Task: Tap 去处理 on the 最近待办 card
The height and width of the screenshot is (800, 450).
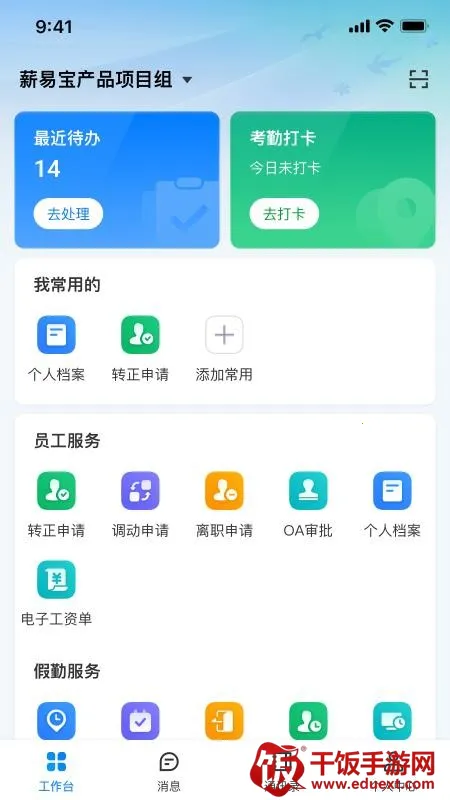Action: point(68,214)
